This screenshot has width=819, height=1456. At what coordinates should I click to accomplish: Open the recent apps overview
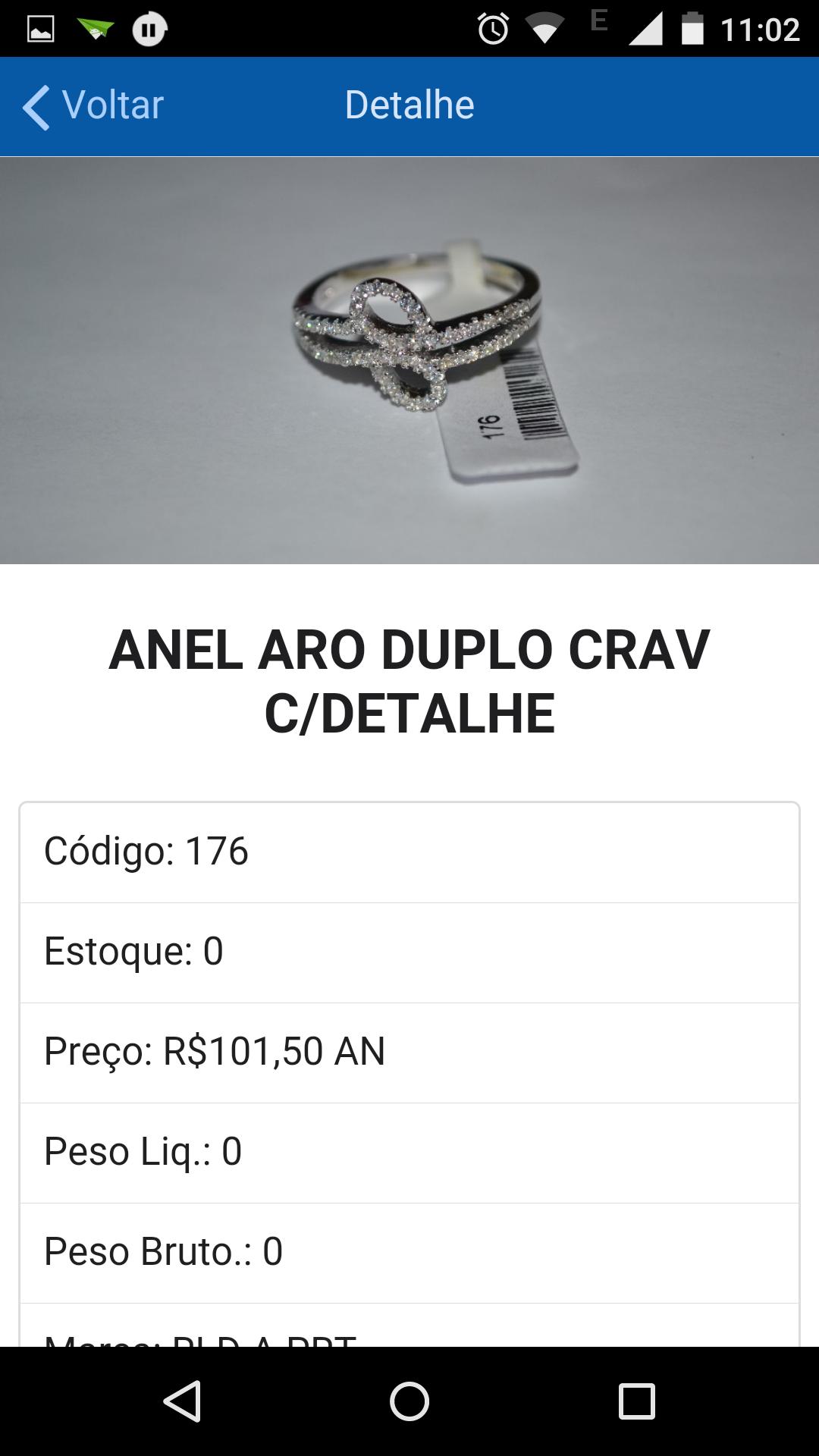click(x=636, y=1401)
